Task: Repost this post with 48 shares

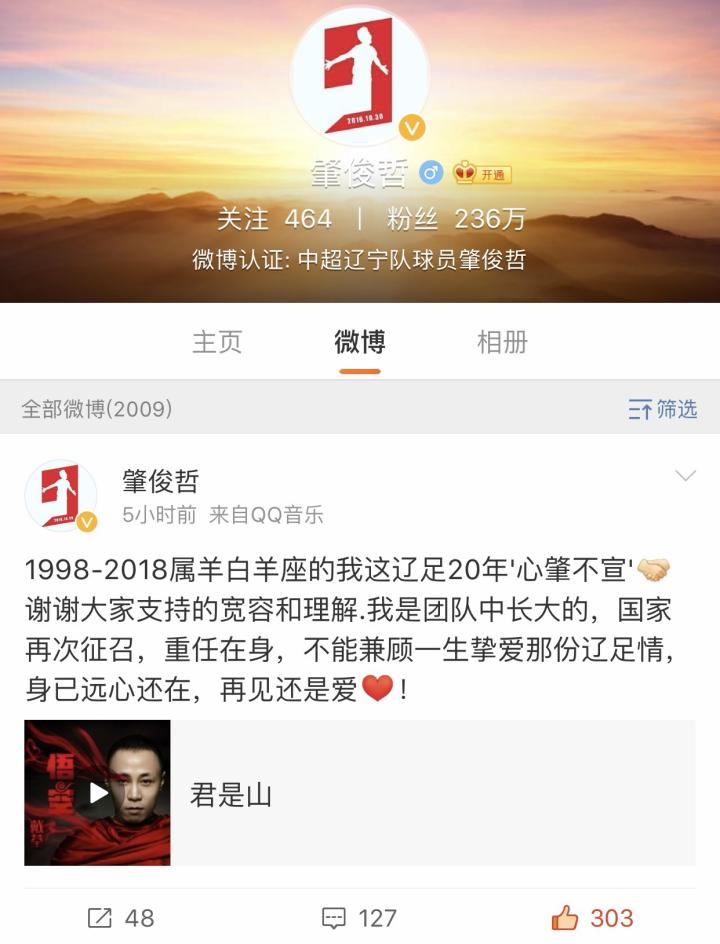Action: click(121, 917)
